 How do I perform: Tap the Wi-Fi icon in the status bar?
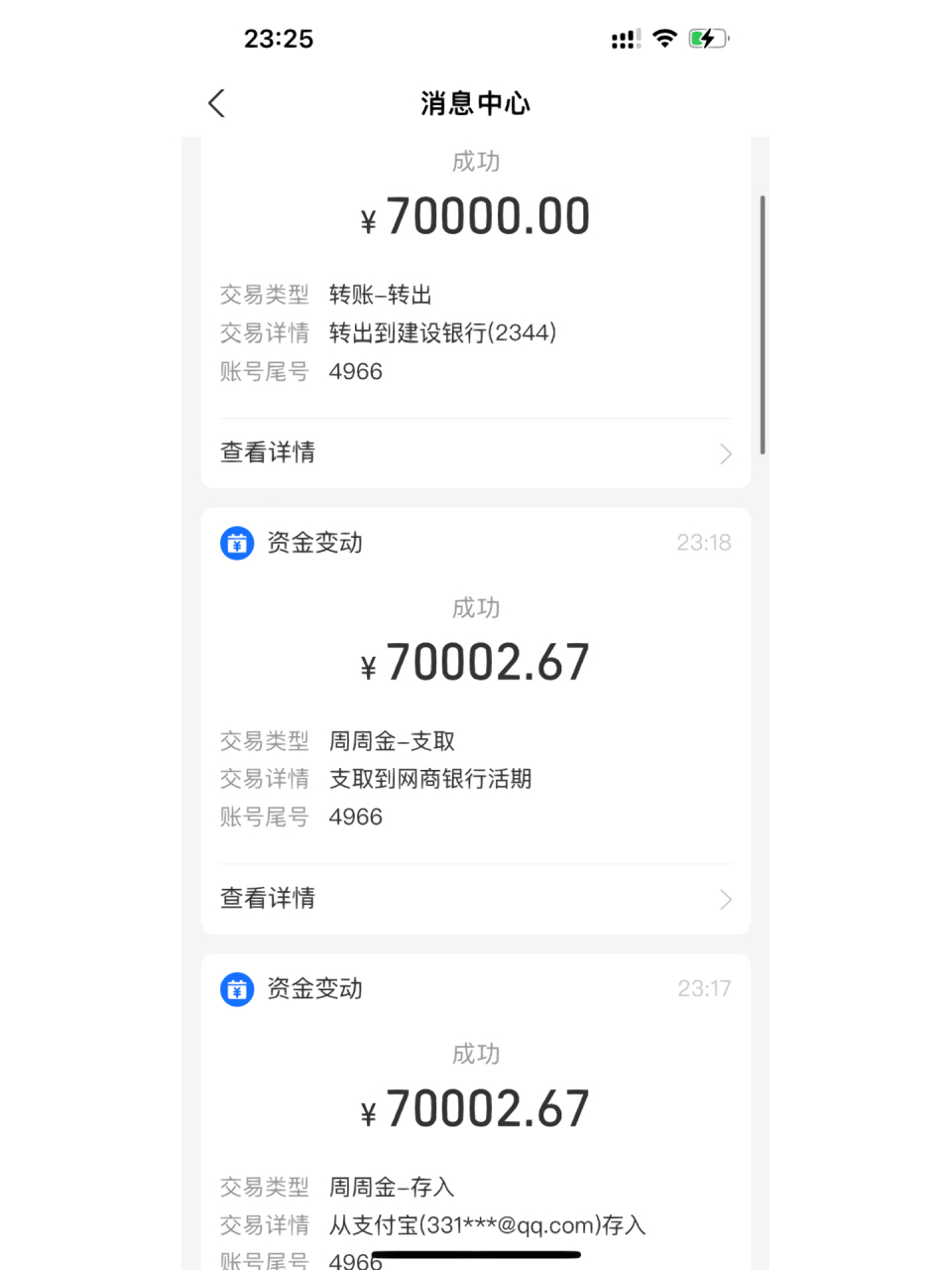click(664, 38)
